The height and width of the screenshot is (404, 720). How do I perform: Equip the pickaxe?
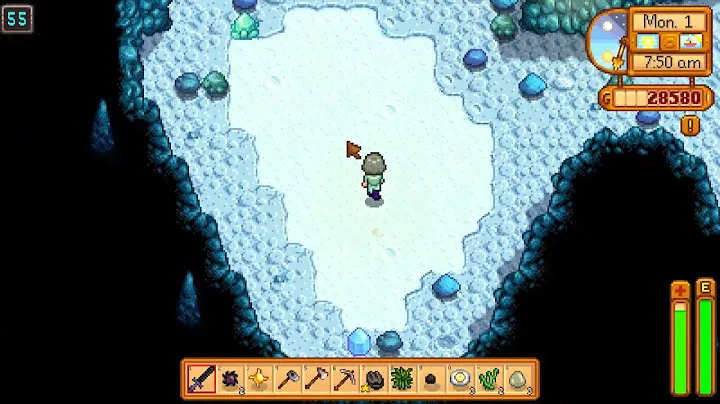[345, 379]
